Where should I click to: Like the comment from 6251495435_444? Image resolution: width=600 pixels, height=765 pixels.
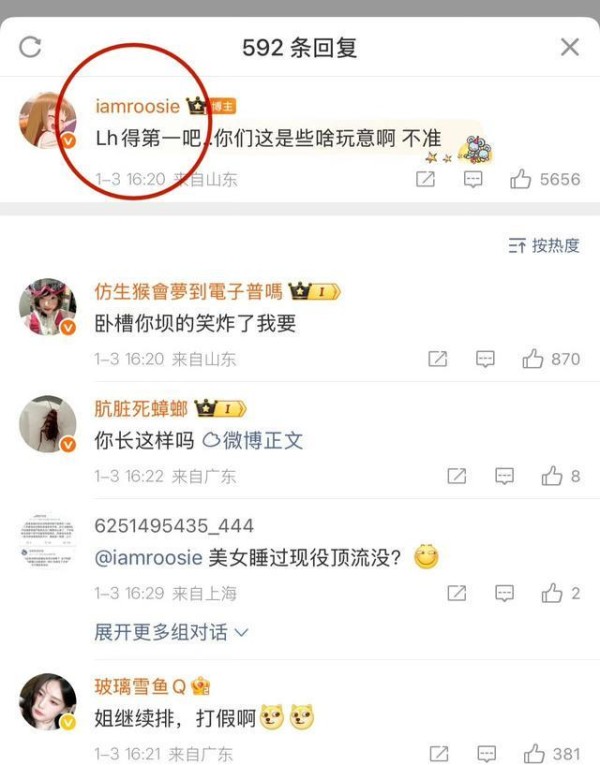(x=552, y=593)
